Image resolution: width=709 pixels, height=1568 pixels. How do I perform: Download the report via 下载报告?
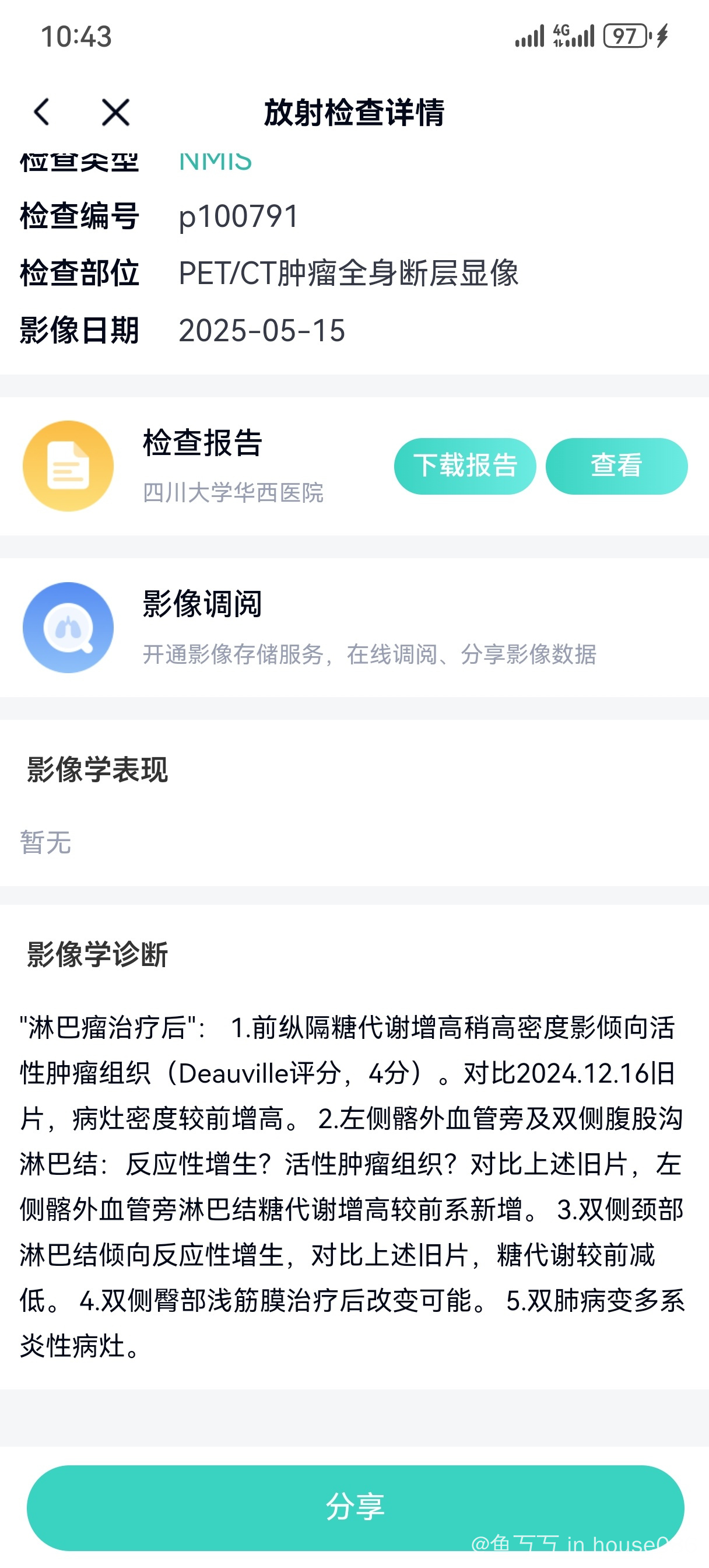465,466
